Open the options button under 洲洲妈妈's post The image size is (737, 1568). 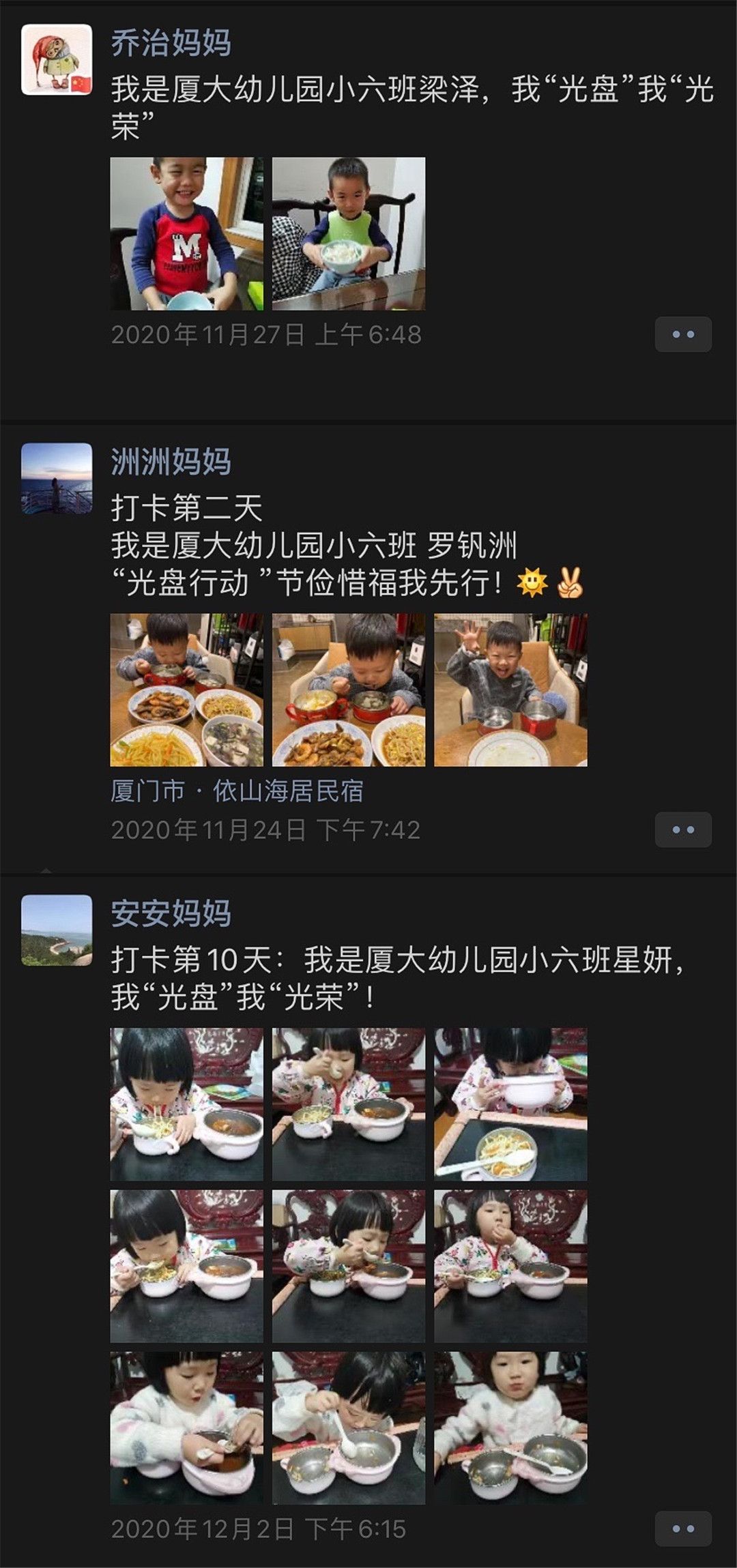[x=683, y=830]
